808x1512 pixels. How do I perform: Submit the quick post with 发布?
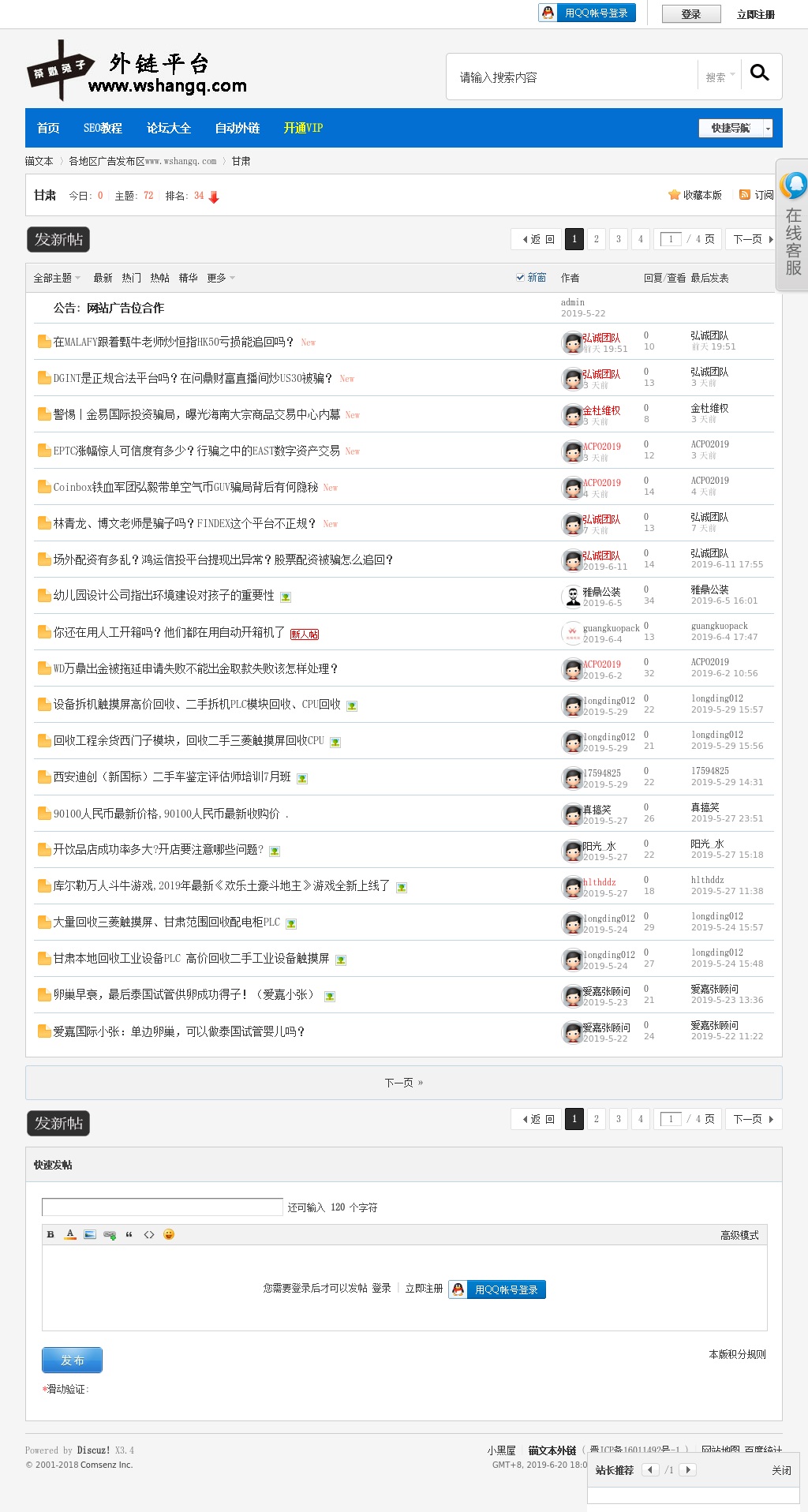(72, 1360)
